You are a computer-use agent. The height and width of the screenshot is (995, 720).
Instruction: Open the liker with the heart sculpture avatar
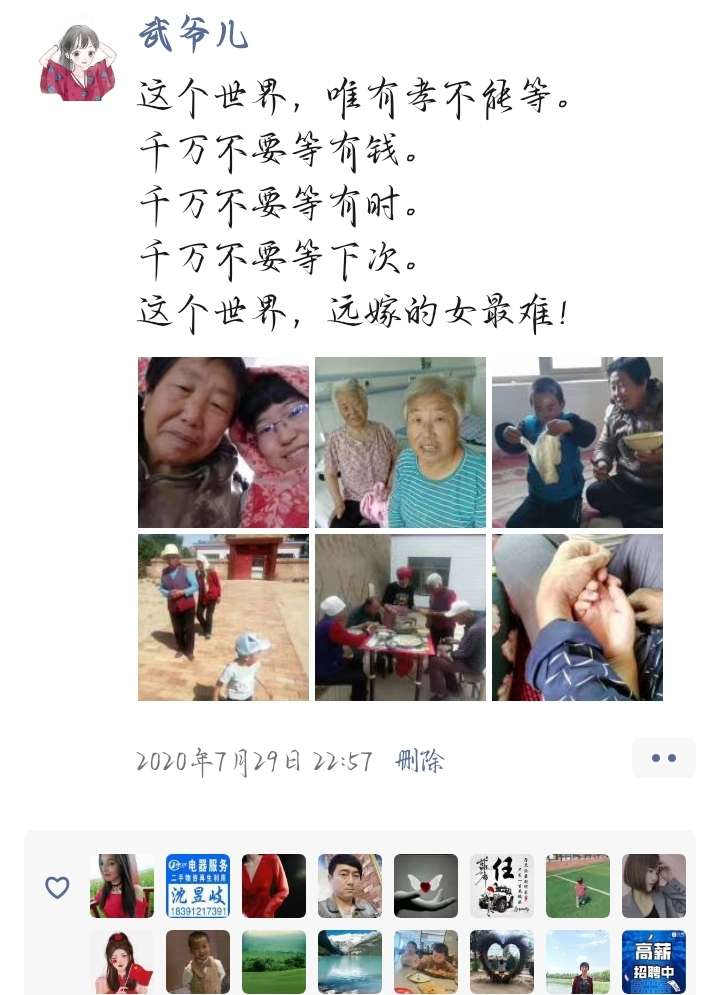coord(502,962)
